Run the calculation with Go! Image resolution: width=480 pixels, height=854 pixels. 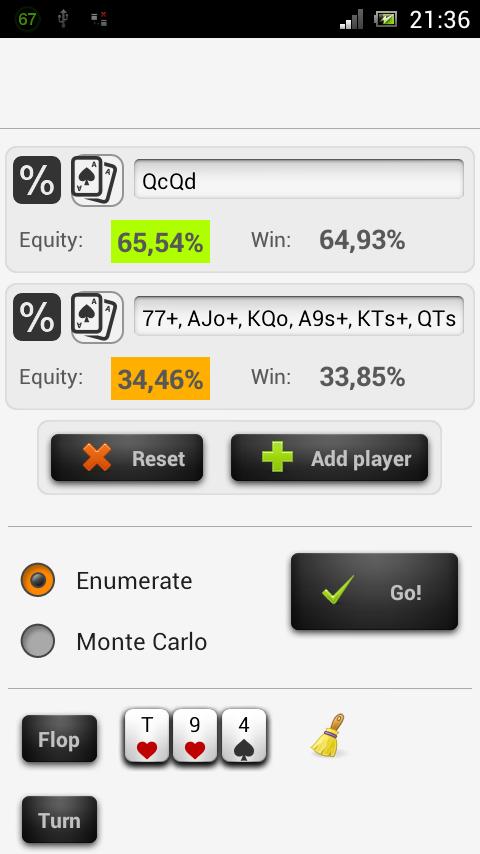tap(374, 592)
